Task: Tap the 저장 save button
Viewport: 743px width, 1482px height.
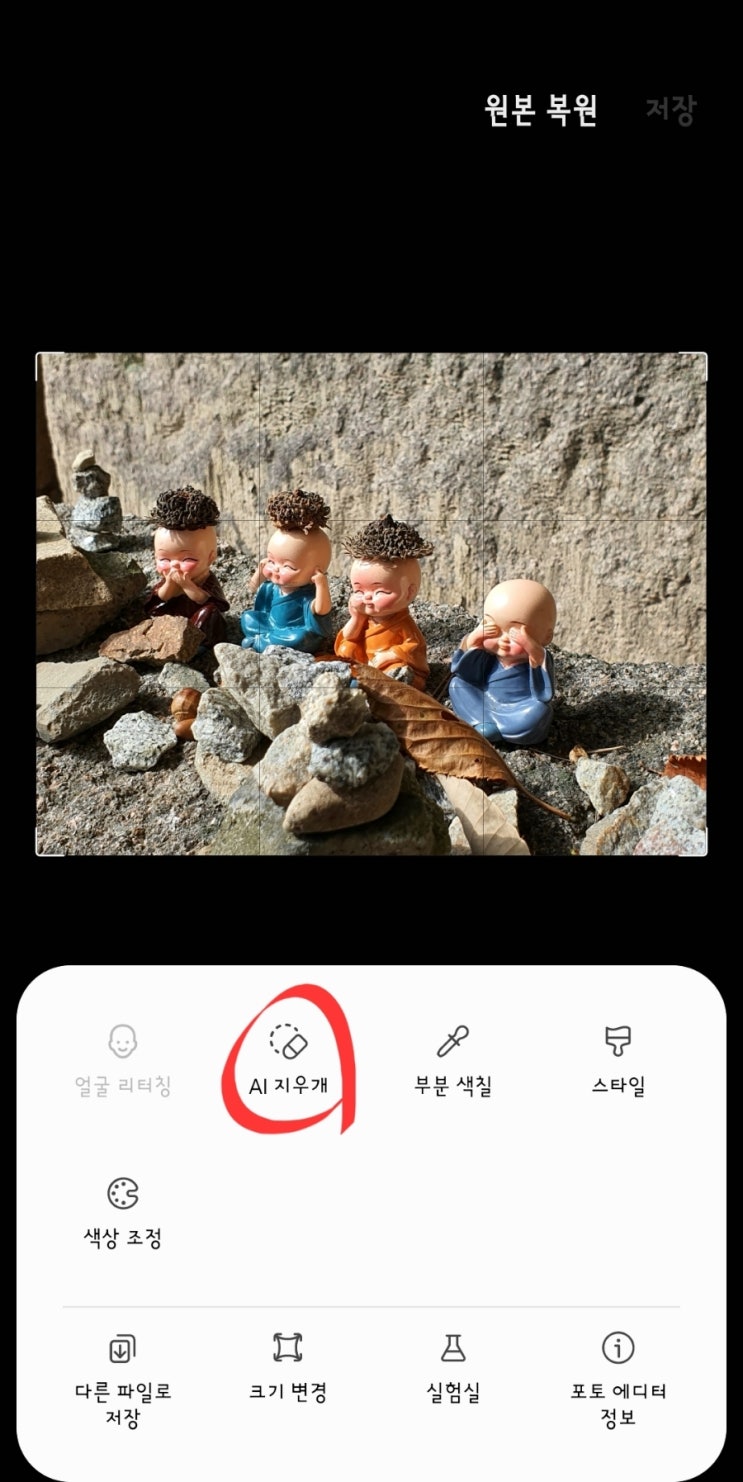Action: pyautogui.click(x=670, y=109)
